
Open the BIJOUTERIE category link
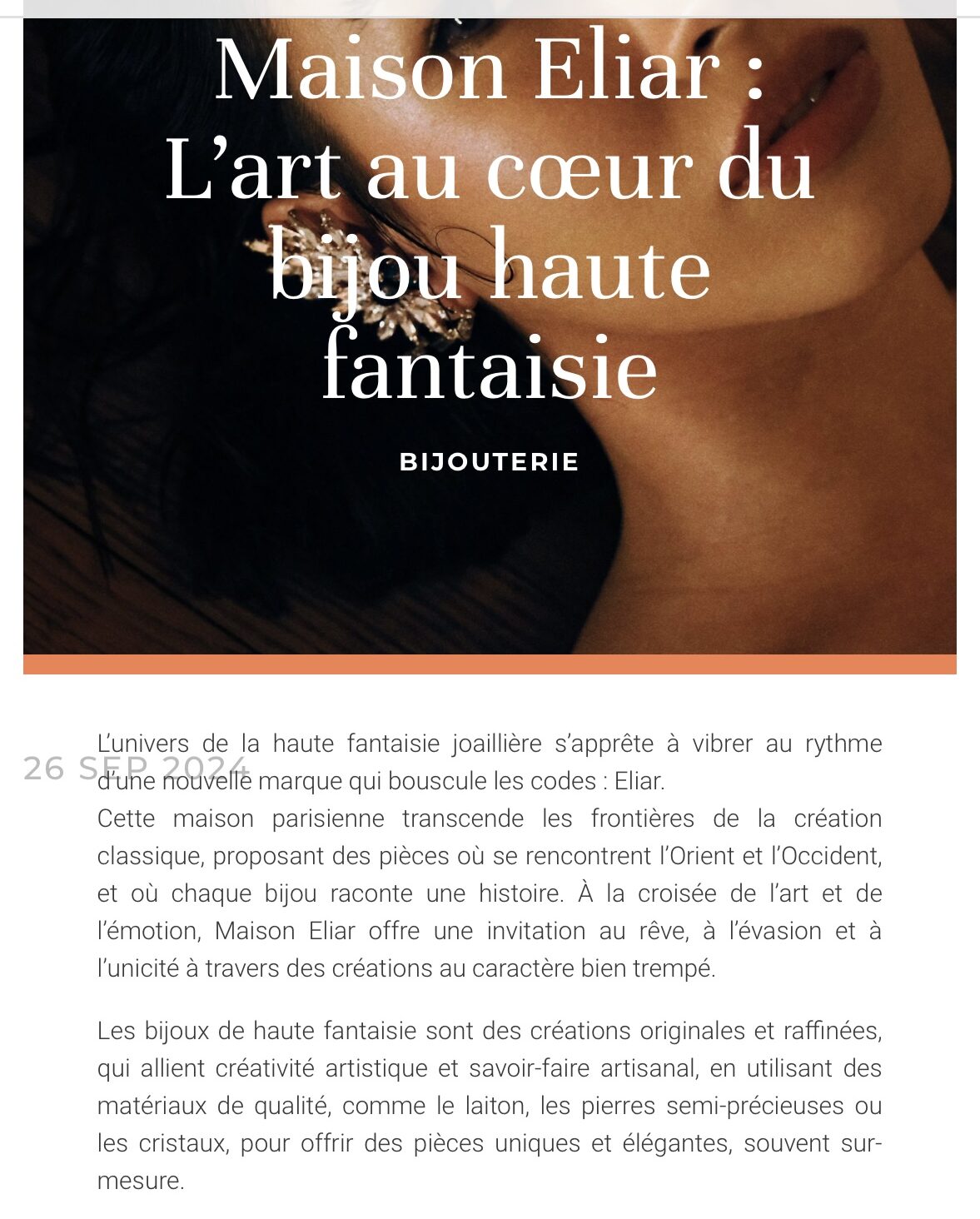click(x=489, y=462)
